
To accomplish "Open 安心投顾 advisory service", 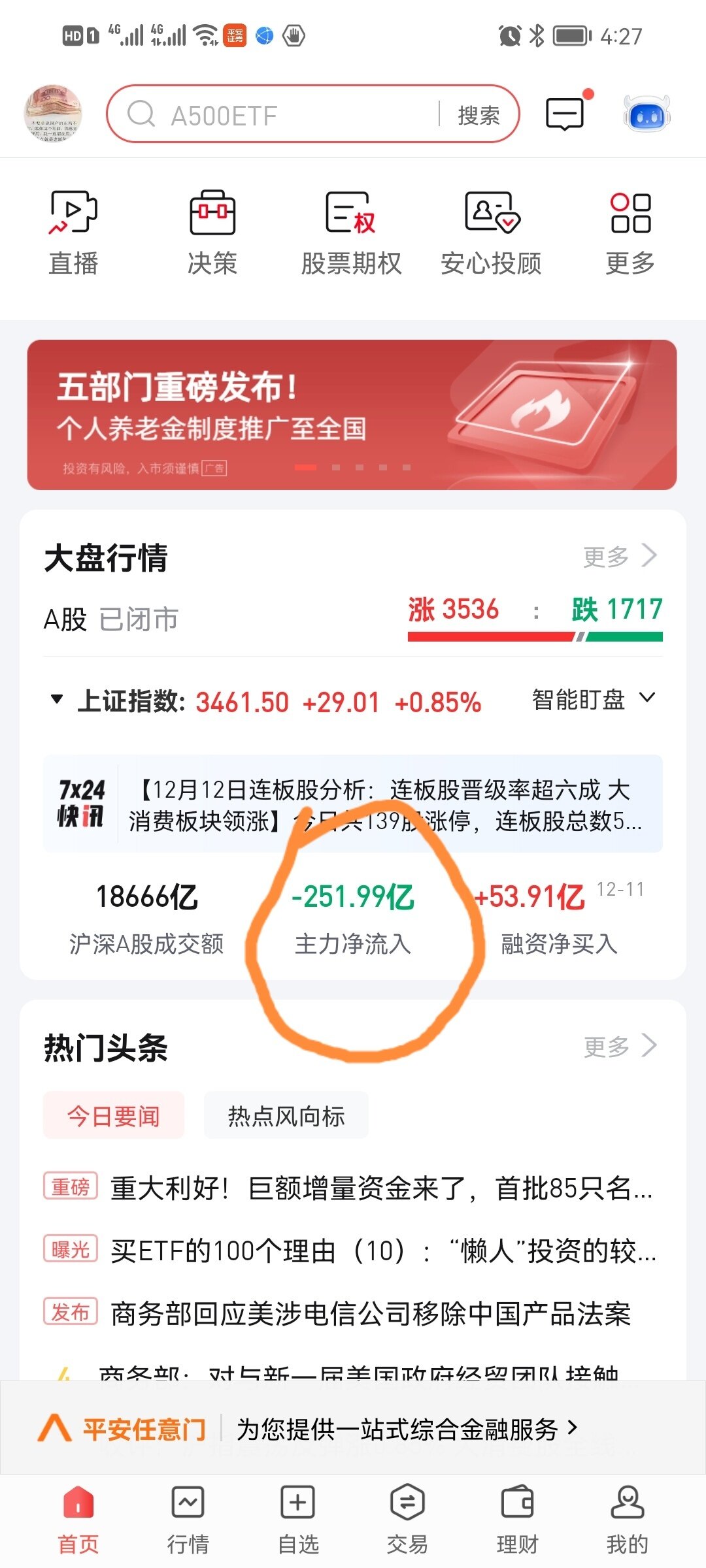I will [491, 232].
